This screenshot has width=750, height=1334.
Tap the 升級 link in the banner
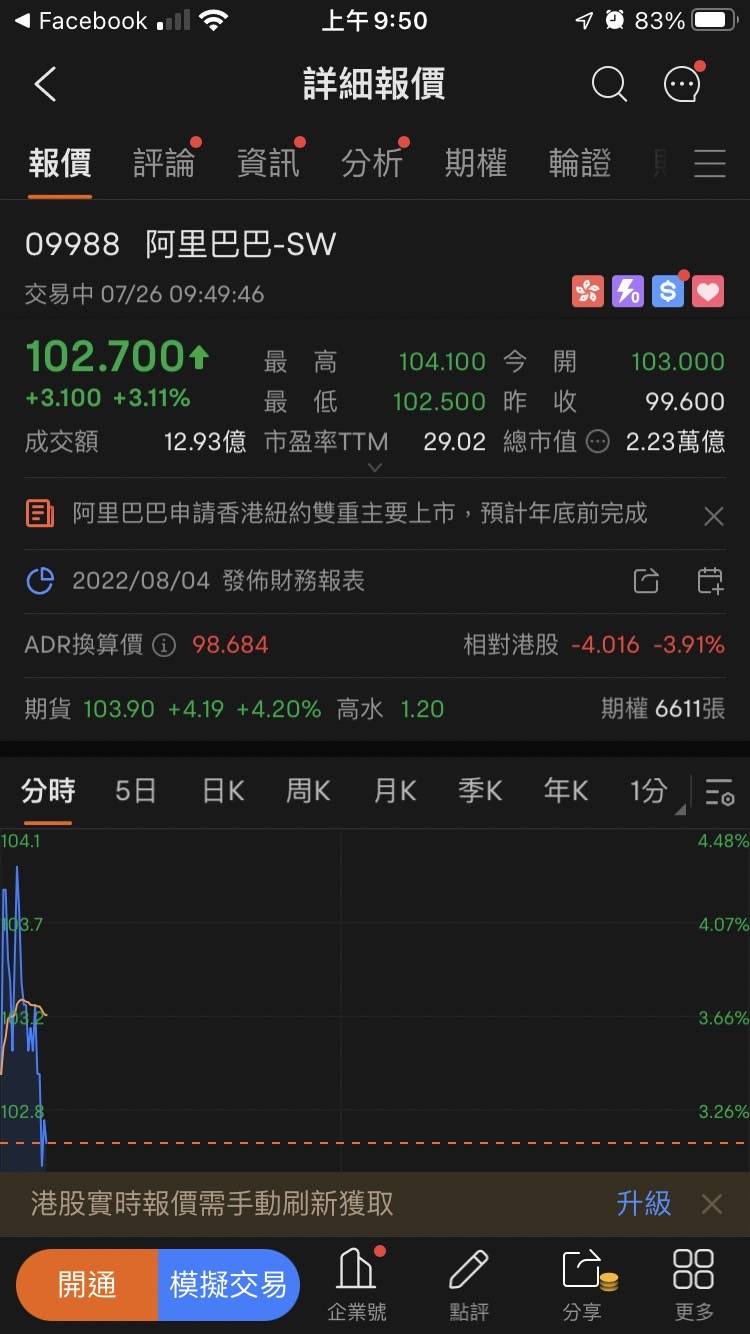point(643,1205)
